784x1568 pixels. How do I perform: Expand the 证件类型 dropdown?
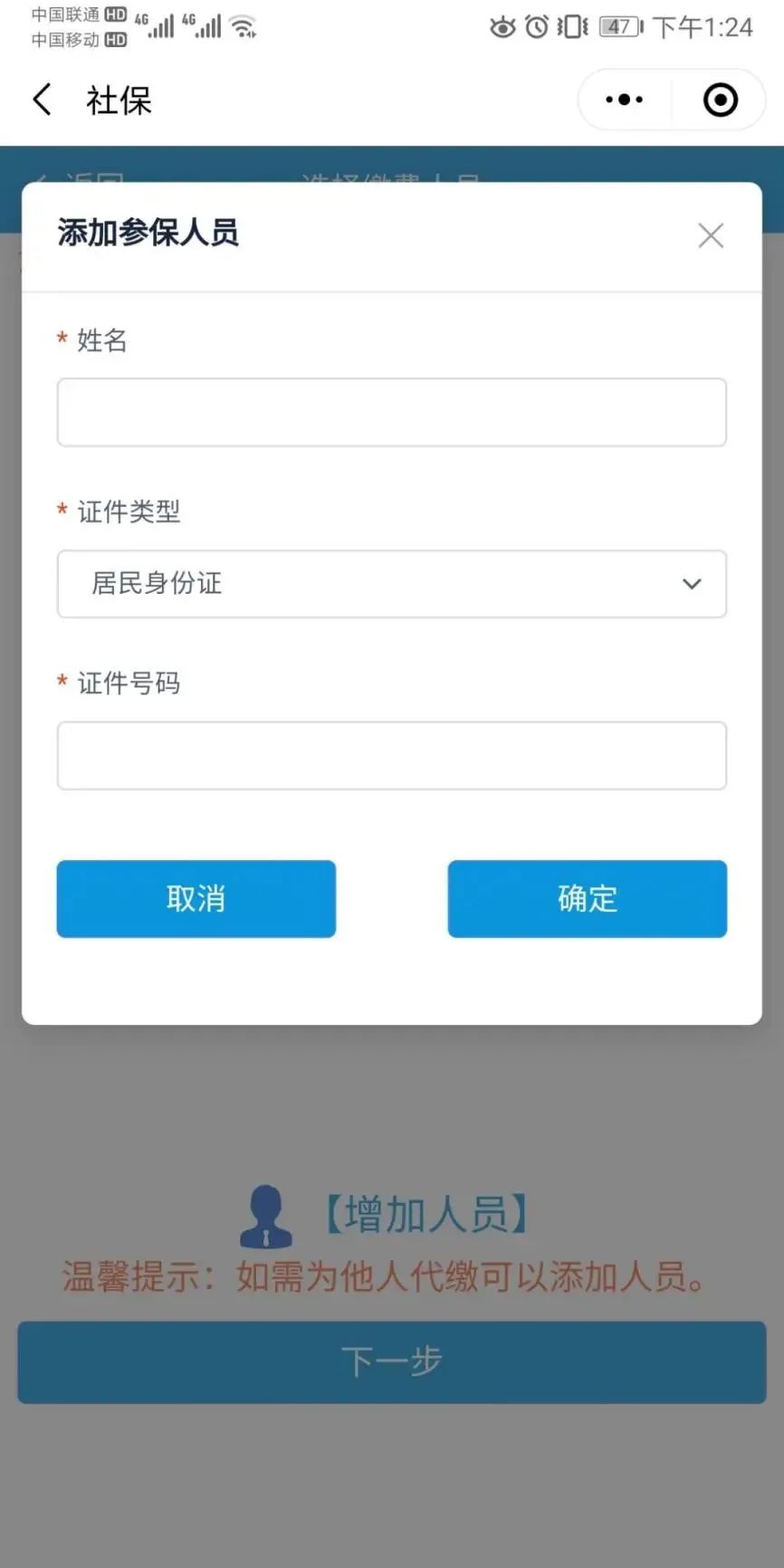pyautogui.click(x=392, y=584)
